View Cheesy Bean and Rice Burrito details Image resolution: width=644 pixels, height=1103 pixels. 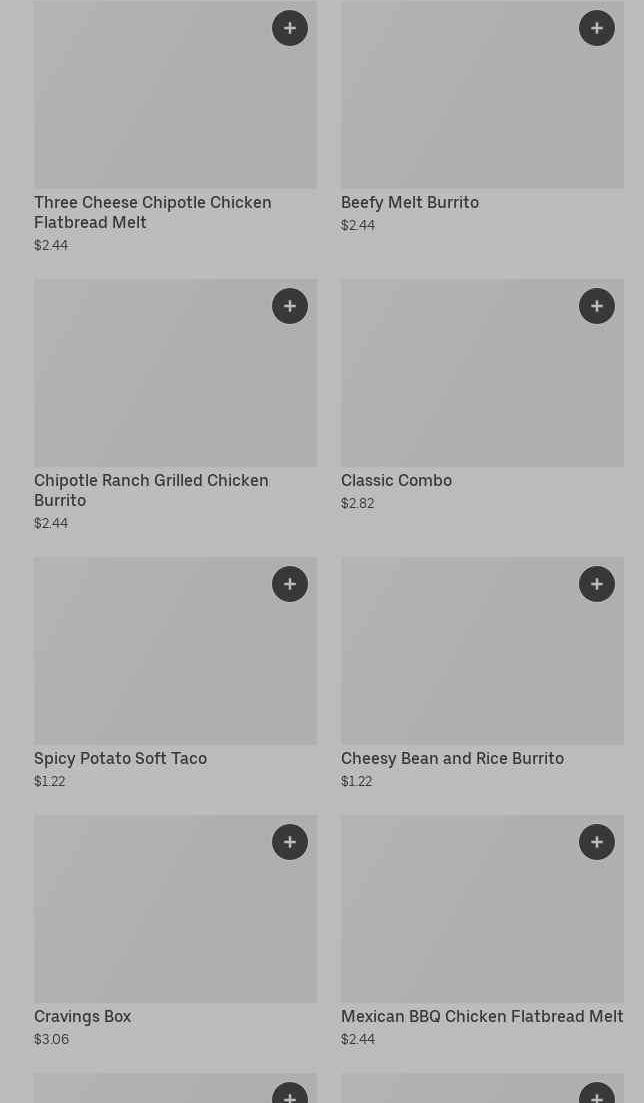coord(452,758)
